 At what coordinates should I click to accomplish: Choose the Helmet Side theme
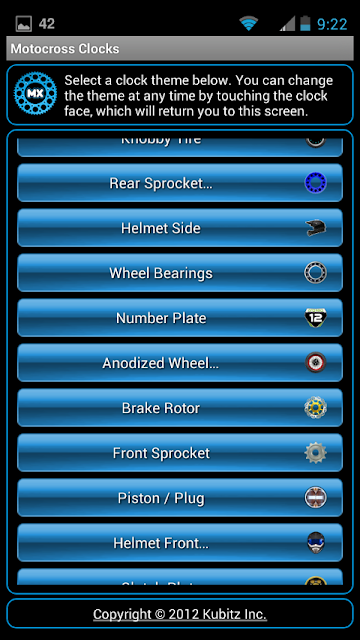(x=180, y=228)
